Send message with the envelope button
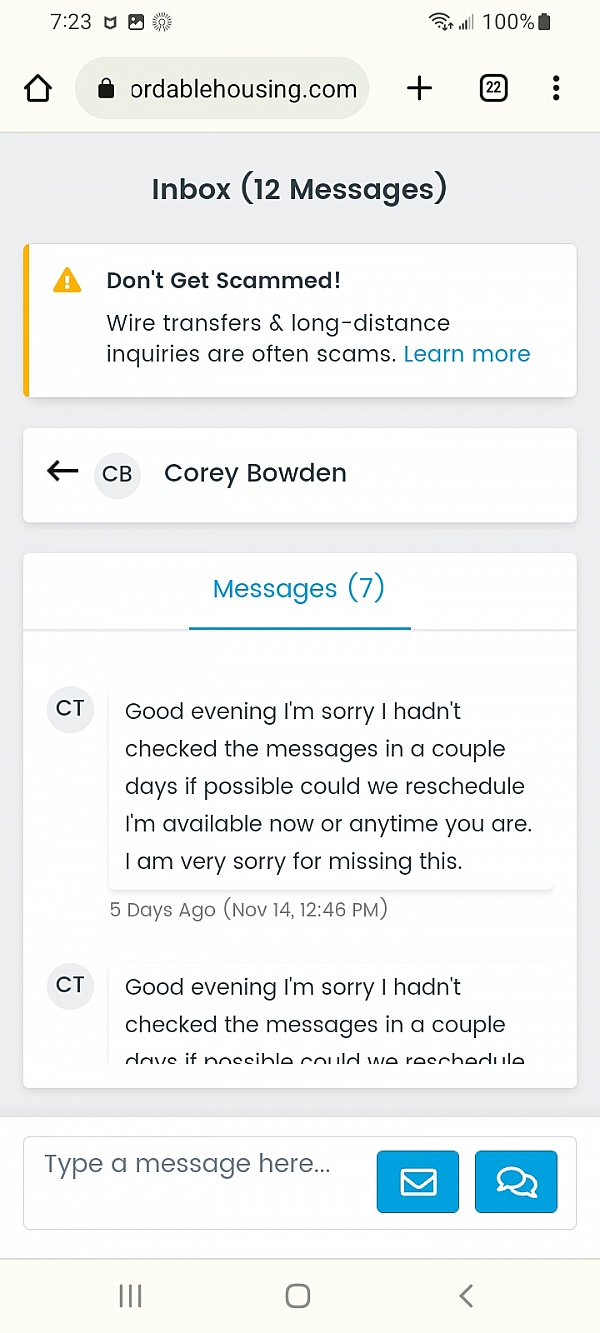600x1333 pixels. pos(418,1182)
